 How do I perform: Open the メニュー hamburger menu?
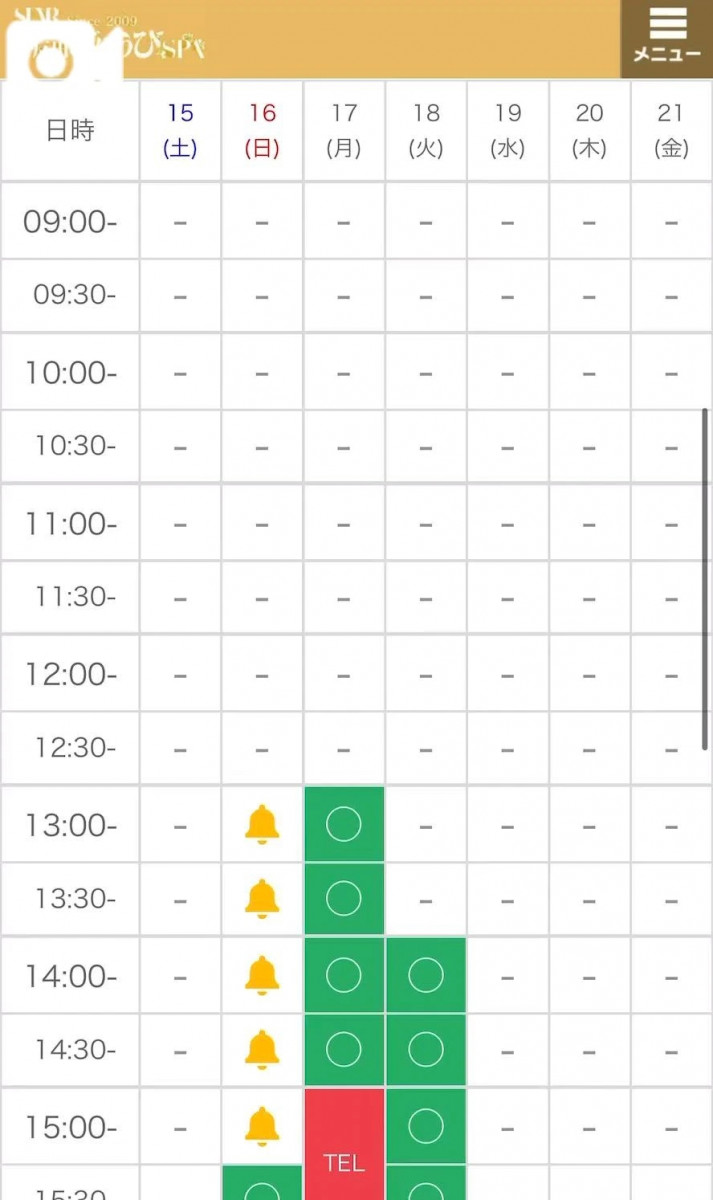[x=667, y=37]
